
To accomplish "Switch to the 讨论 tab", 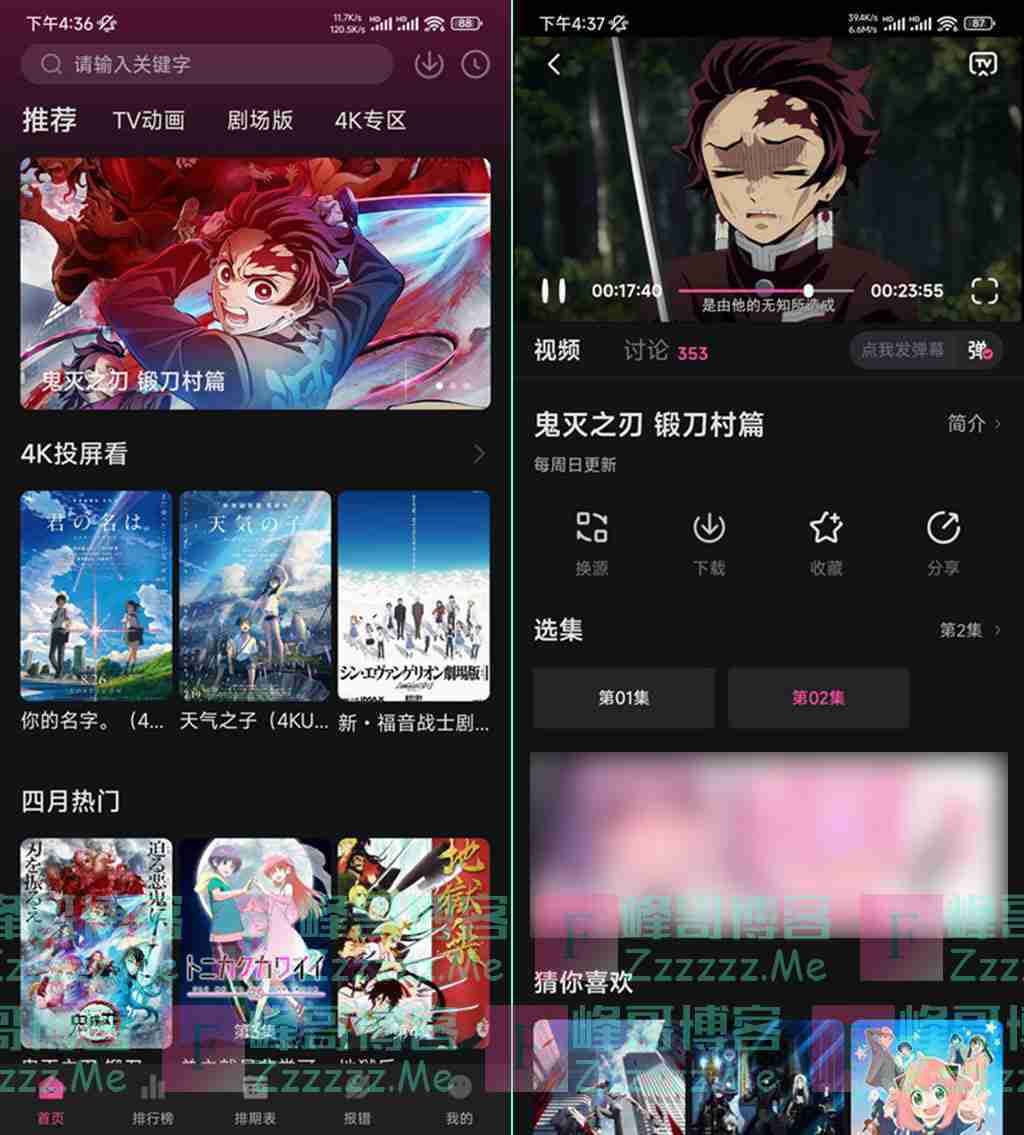I will (x=646, y=350).
